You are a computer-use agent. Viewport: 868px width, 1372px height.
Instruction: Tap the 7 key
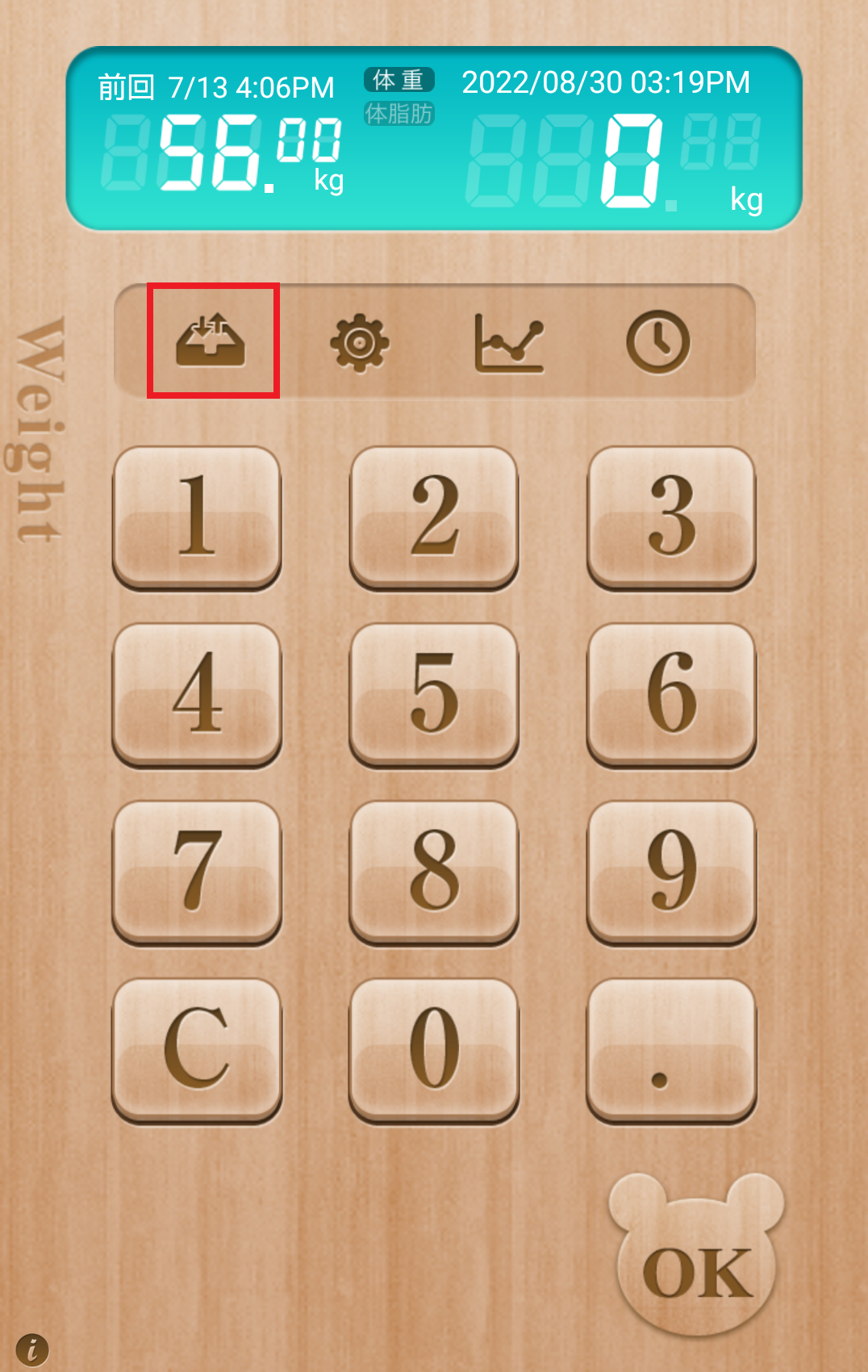[x=197, y=872]
